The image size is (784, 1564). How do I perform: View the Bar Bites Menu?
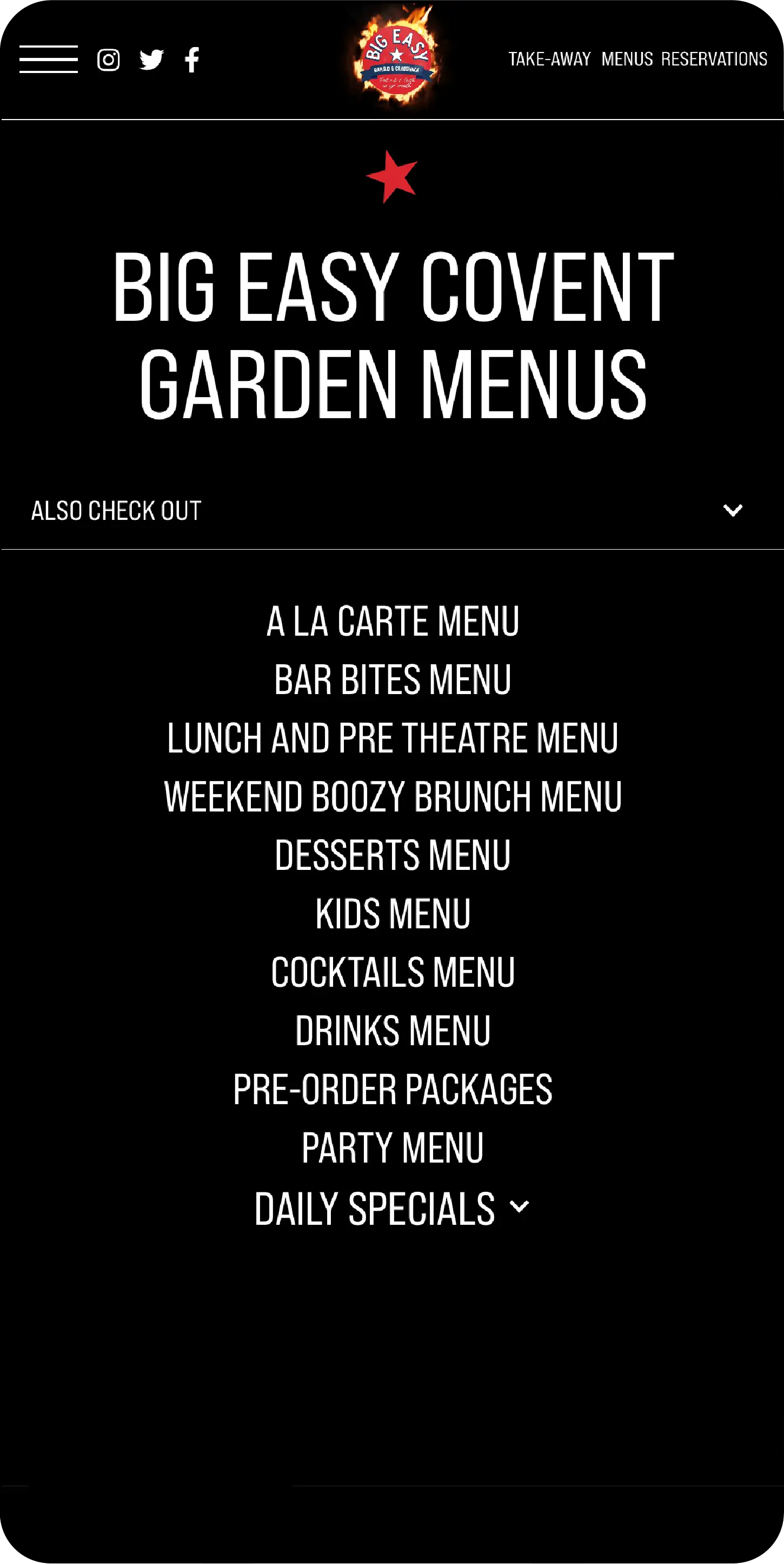(x=393, y=679)
